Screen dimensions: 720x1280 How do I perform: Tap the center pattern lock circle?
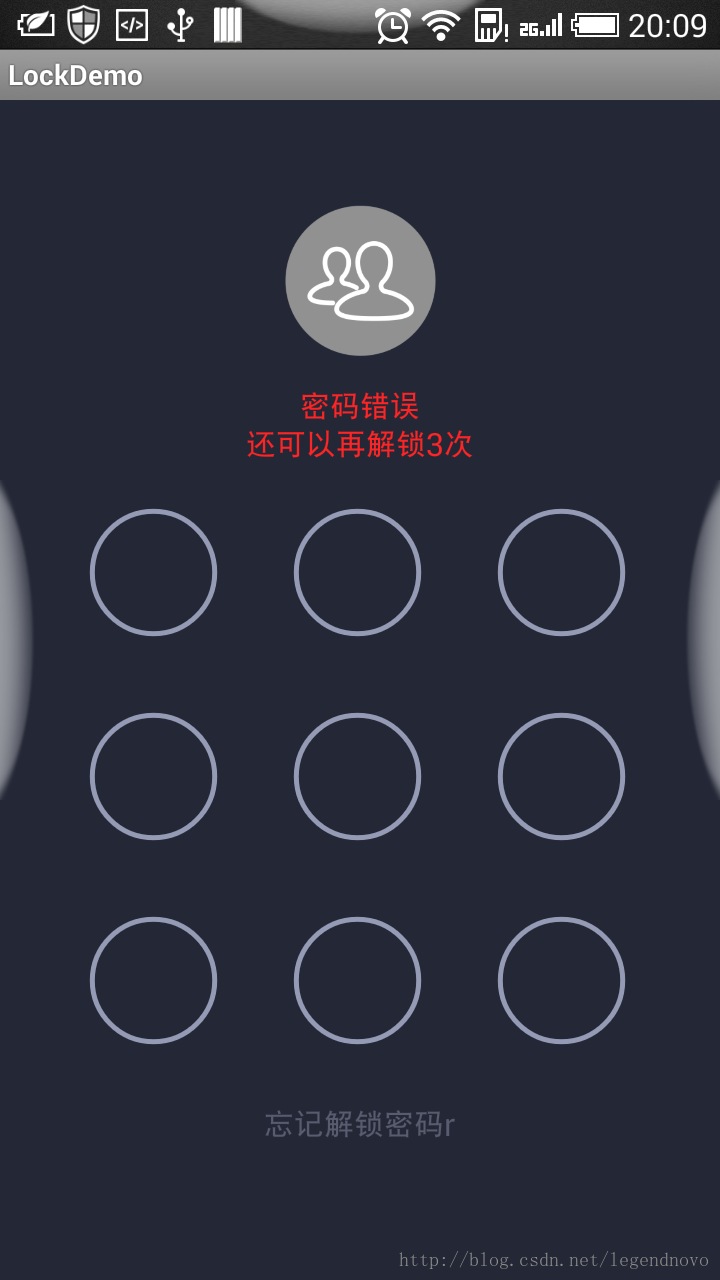point(357,776)
